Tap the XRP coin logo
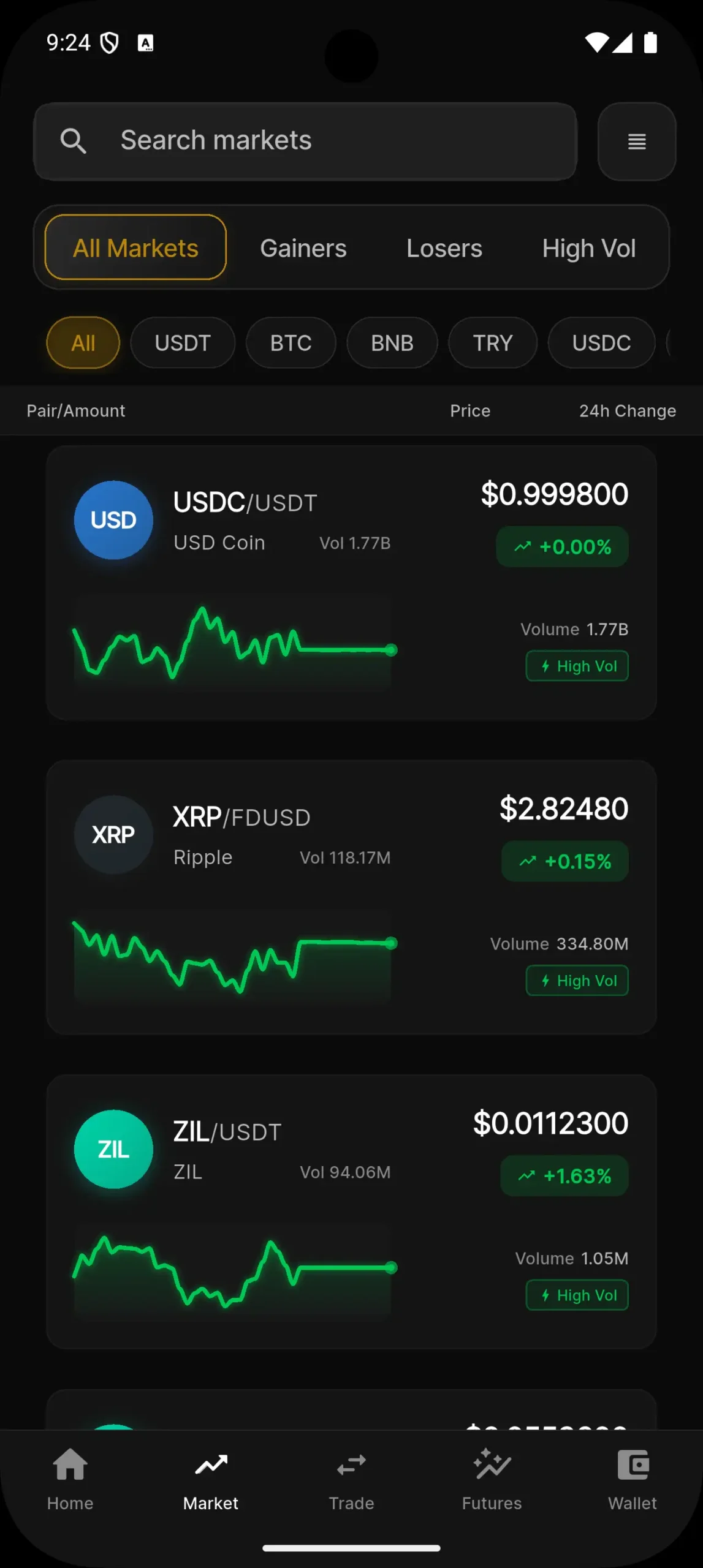703x1568 pixels. click(x=113, y=834)
